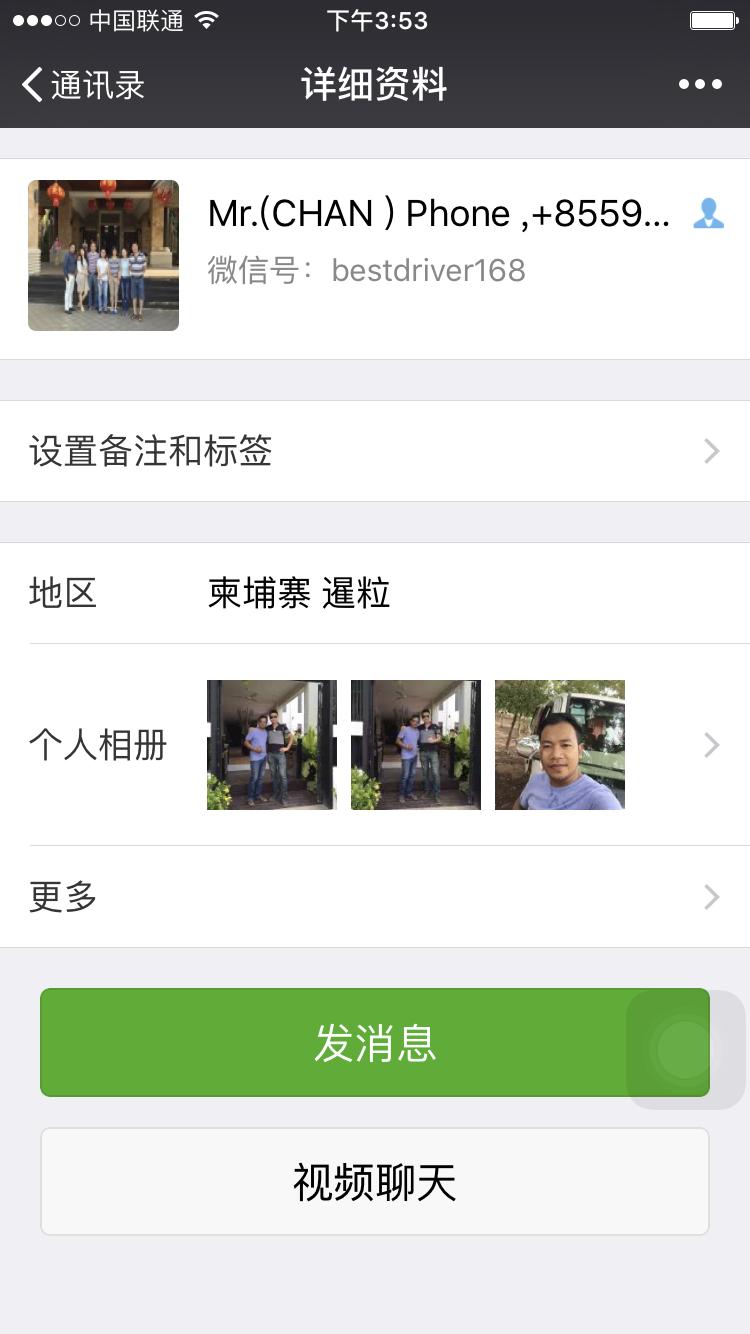Open the 设置备注和标签 chevron arrow

pos(710,451)
